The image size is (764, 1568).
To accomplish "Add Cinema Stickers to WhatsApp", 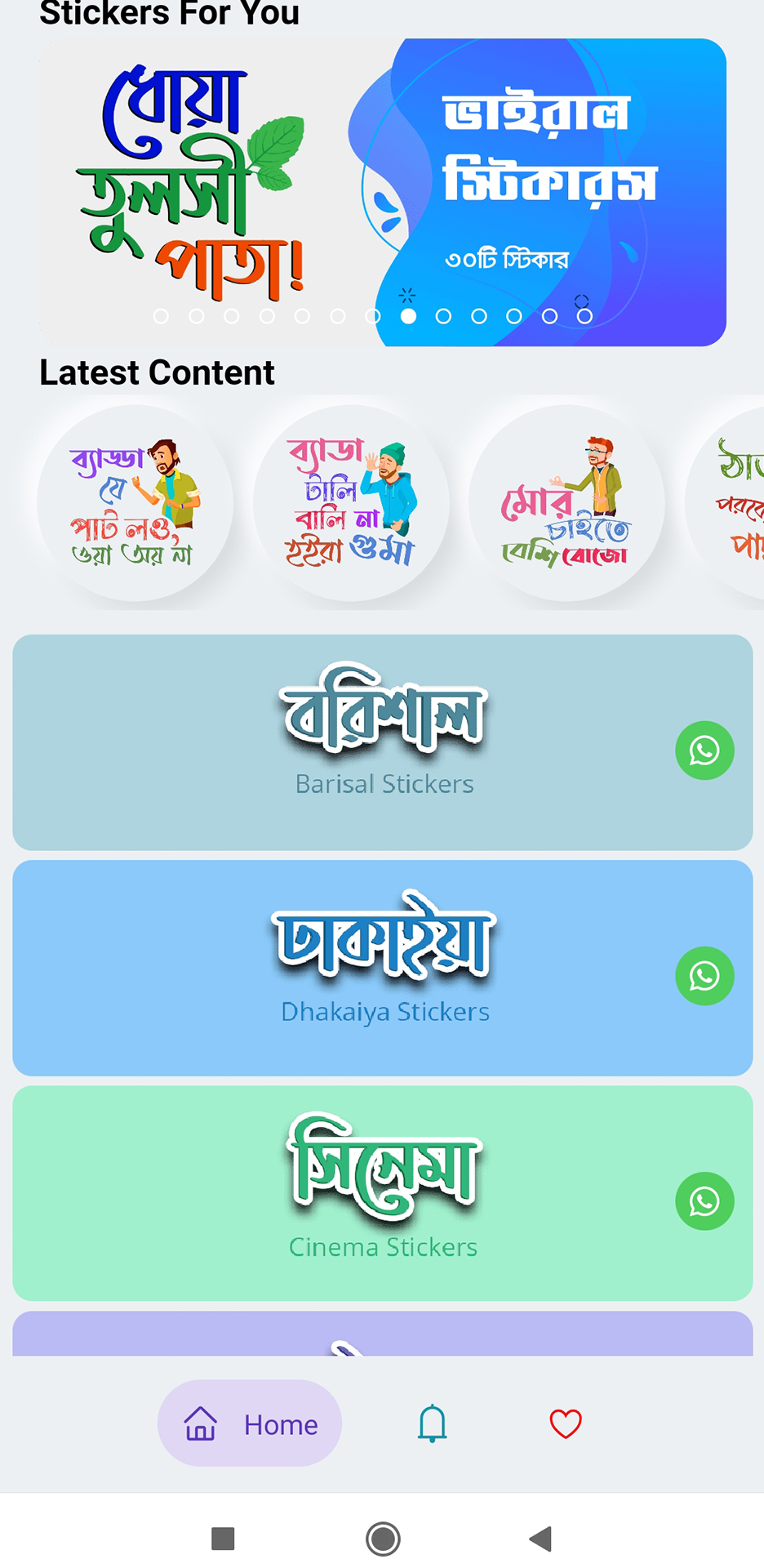I will coord(704,1201).
